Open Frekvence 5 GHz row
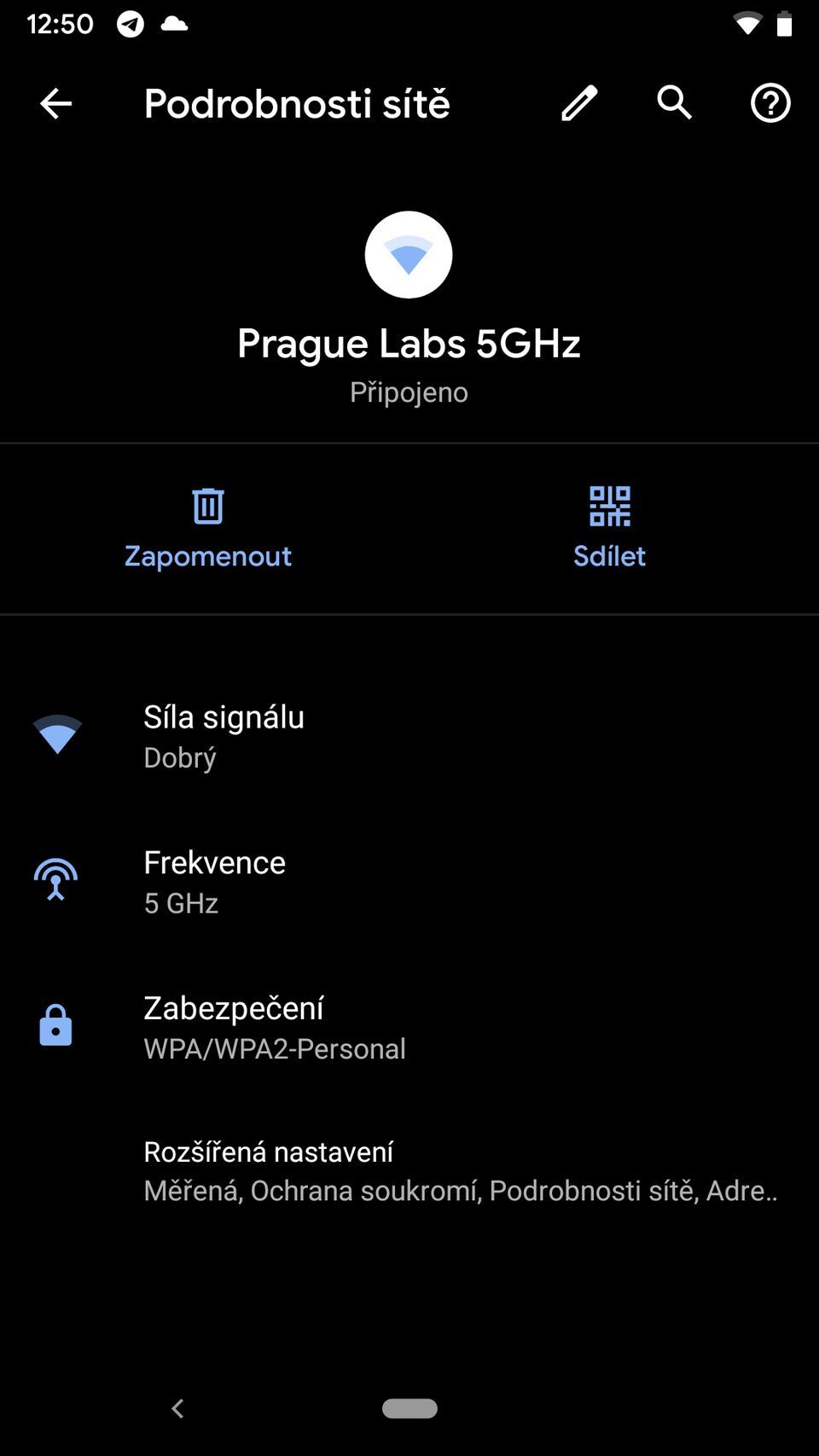Screen dimensions: 819x1456 pos(409,880)
